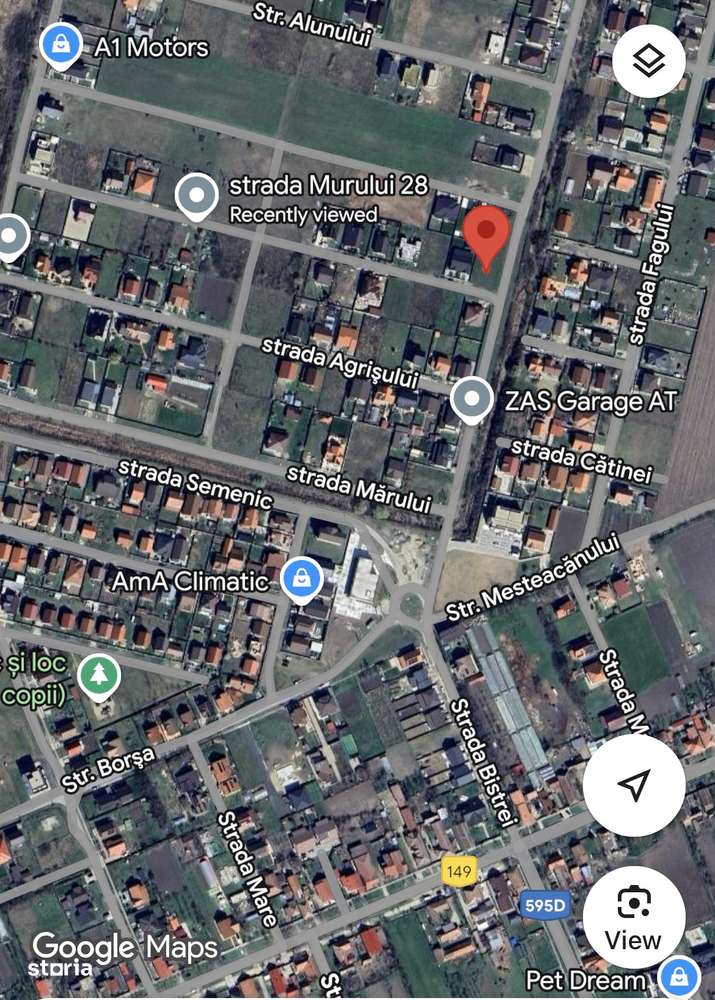The width and height of the screenshot is (715, 1000).
Task: Open the Lens View button
Action: 633,917
